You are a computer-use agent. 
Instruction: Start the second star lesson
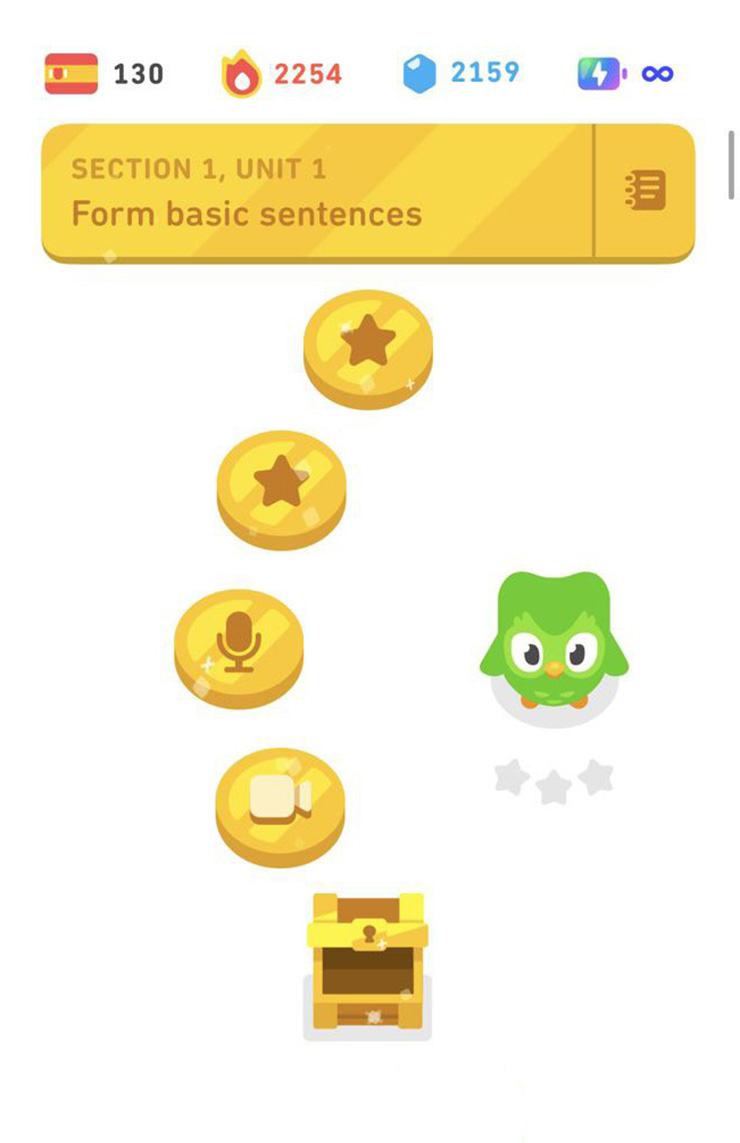[281, 486]
